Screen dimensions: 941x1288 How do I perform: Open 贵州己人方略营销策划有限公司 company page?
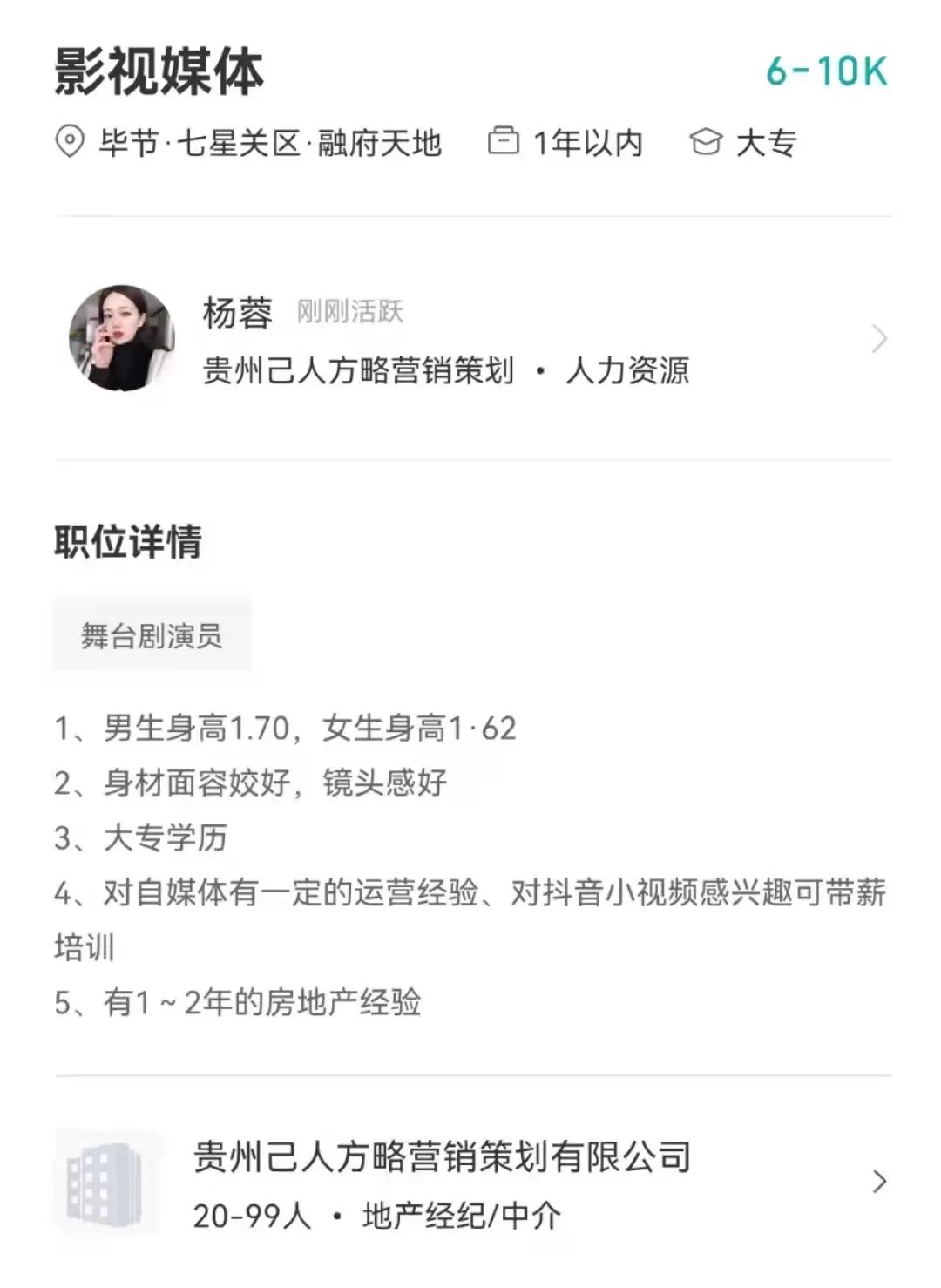tap(470, 1182)
